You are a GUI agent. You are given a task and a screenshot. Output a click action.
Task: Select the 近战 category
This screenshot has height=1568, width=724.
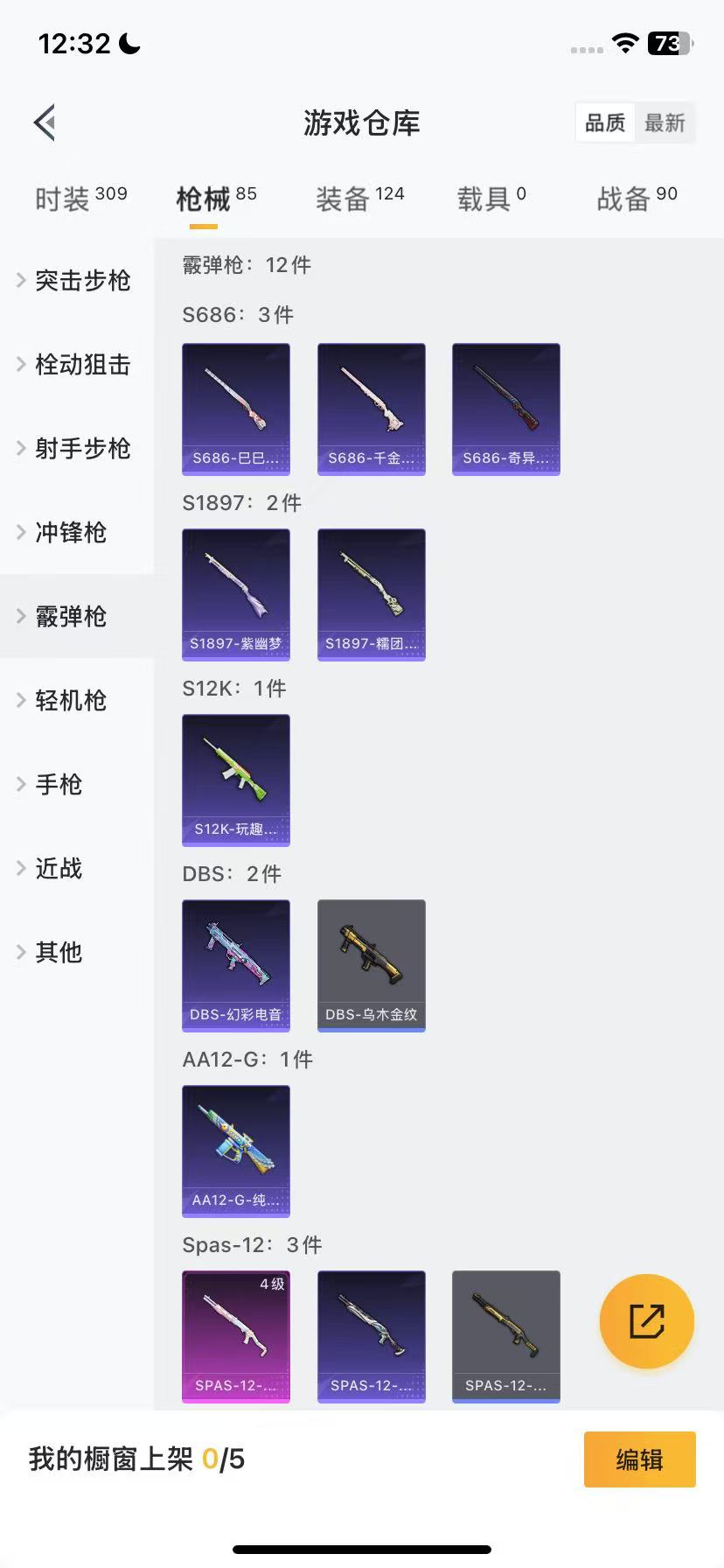tap(59, 868)
